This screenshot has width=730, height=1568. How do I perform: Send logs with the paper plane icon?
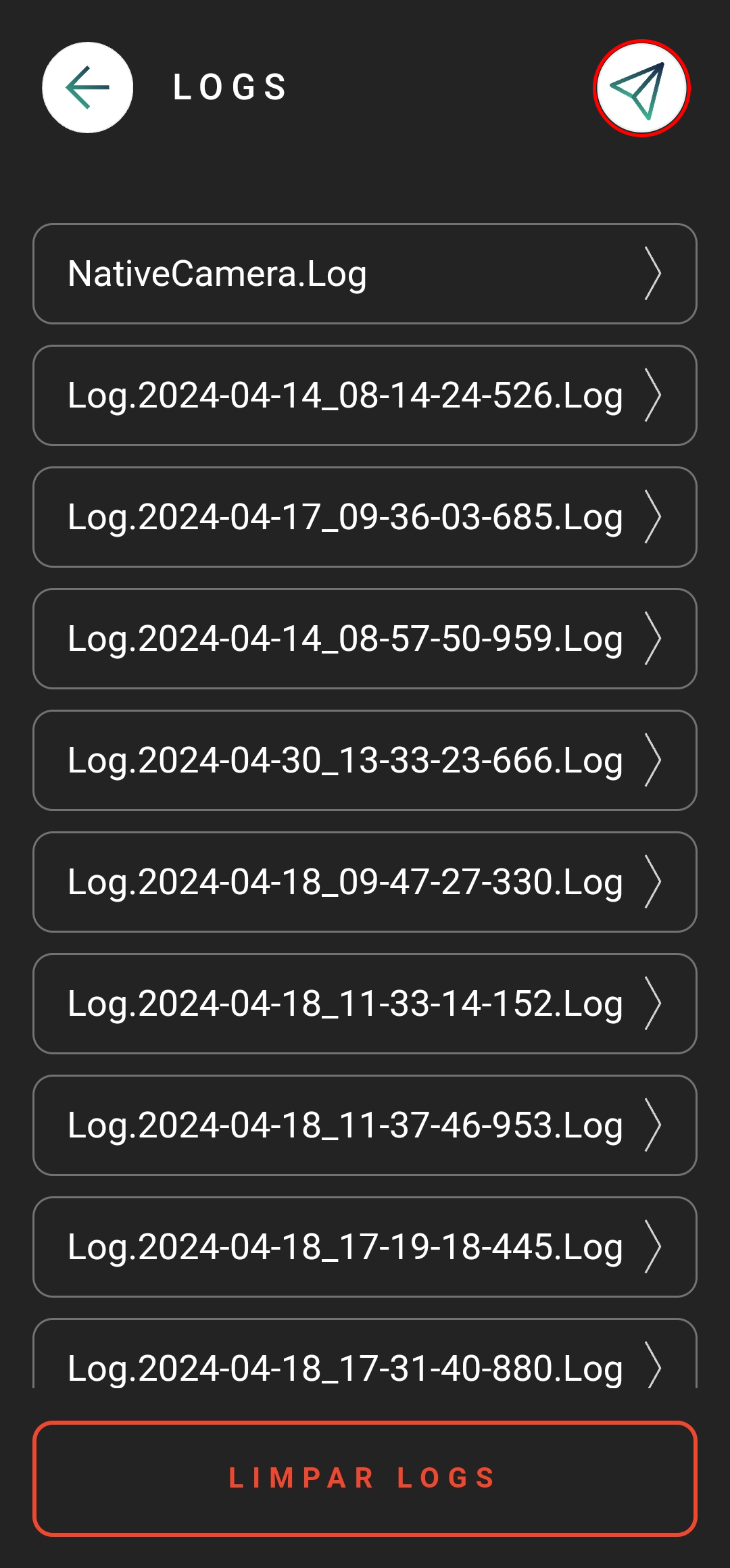tap(641, 89)
